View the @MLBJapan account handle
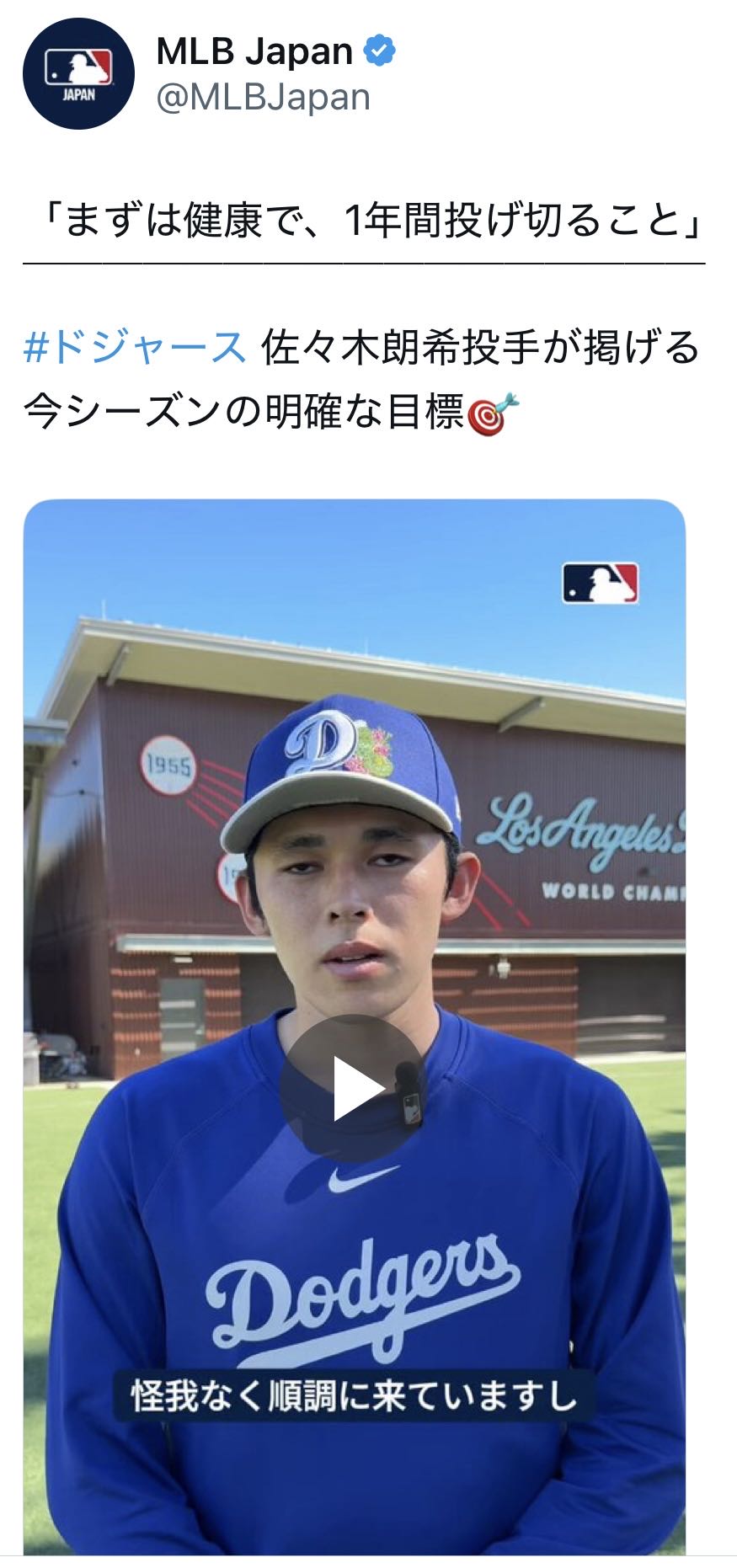This screenshot has height=1568, width=737. (x=264, y=98)
